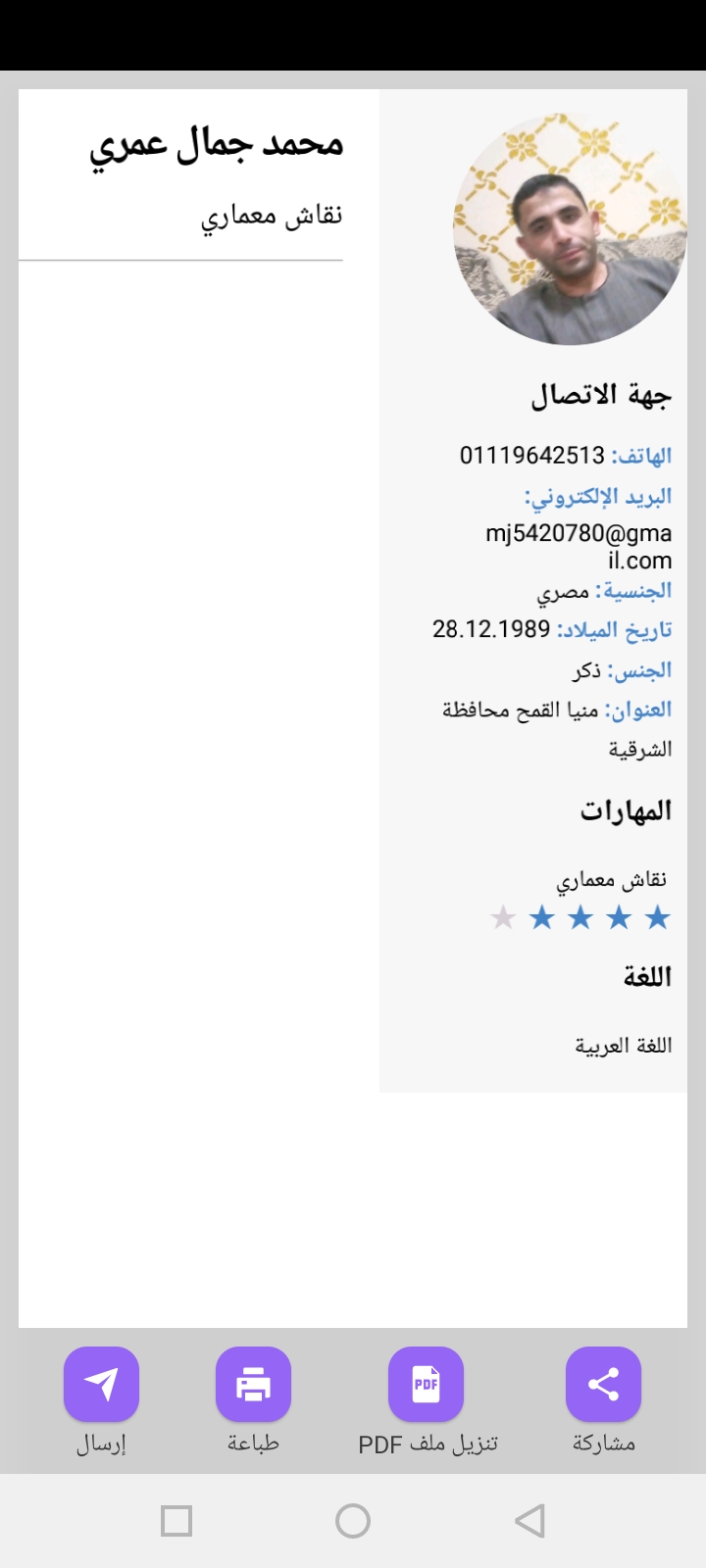Open recent apps from the navigation bar

point(176,1521)
